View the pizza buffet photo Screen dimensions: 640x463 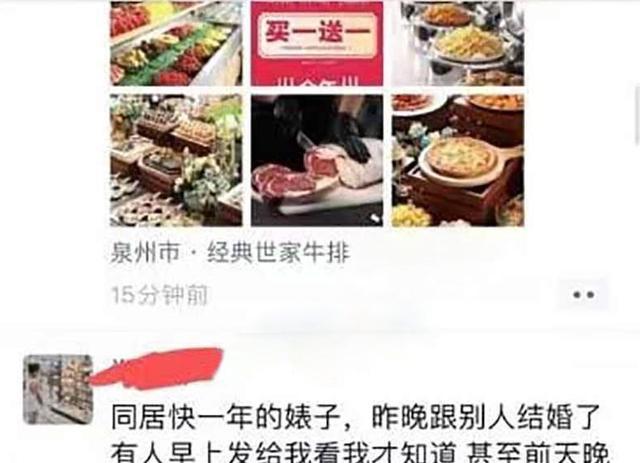(457, 160)
